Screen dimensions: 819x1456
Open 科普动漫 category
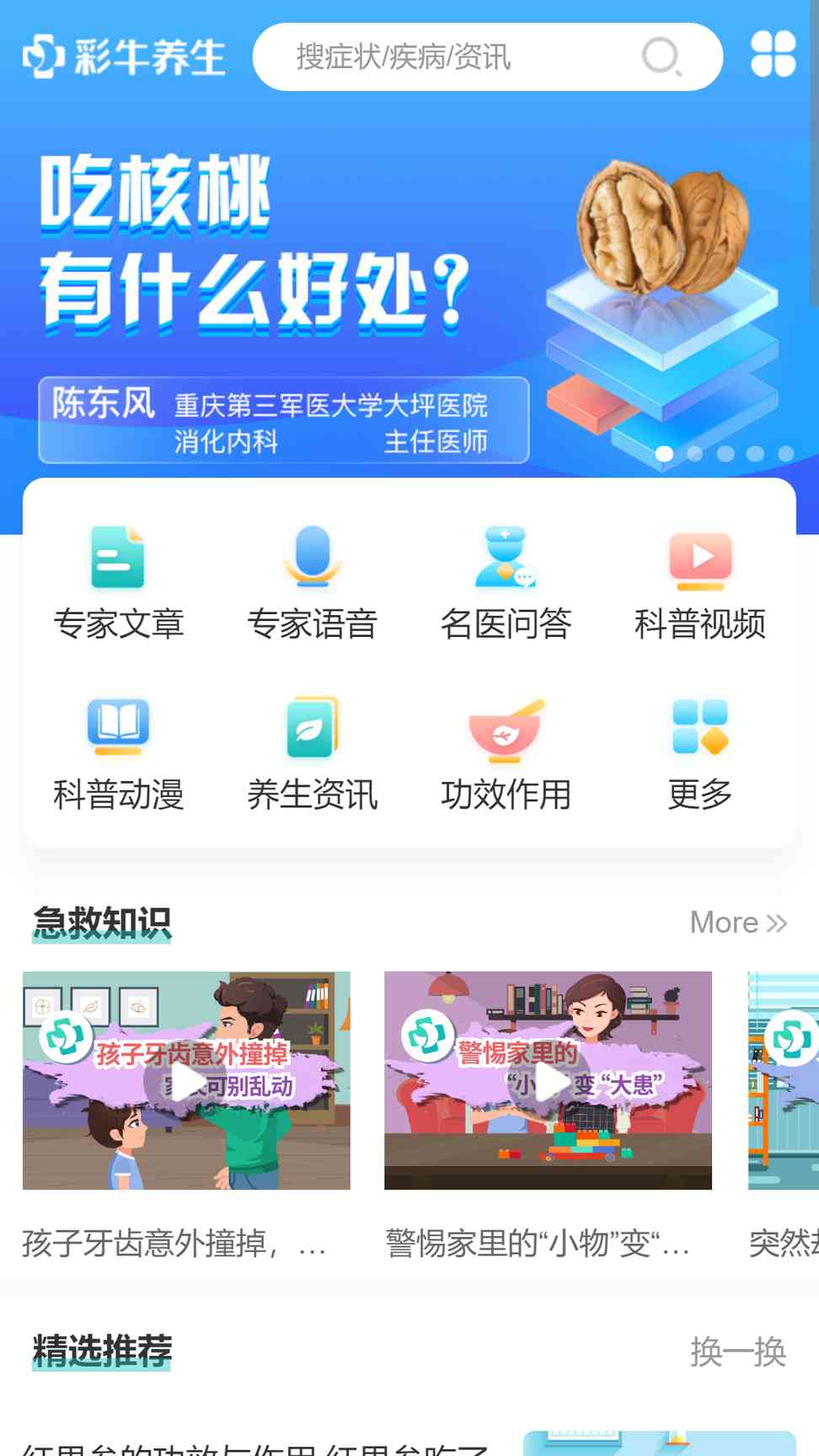click(x=118, y=752)
